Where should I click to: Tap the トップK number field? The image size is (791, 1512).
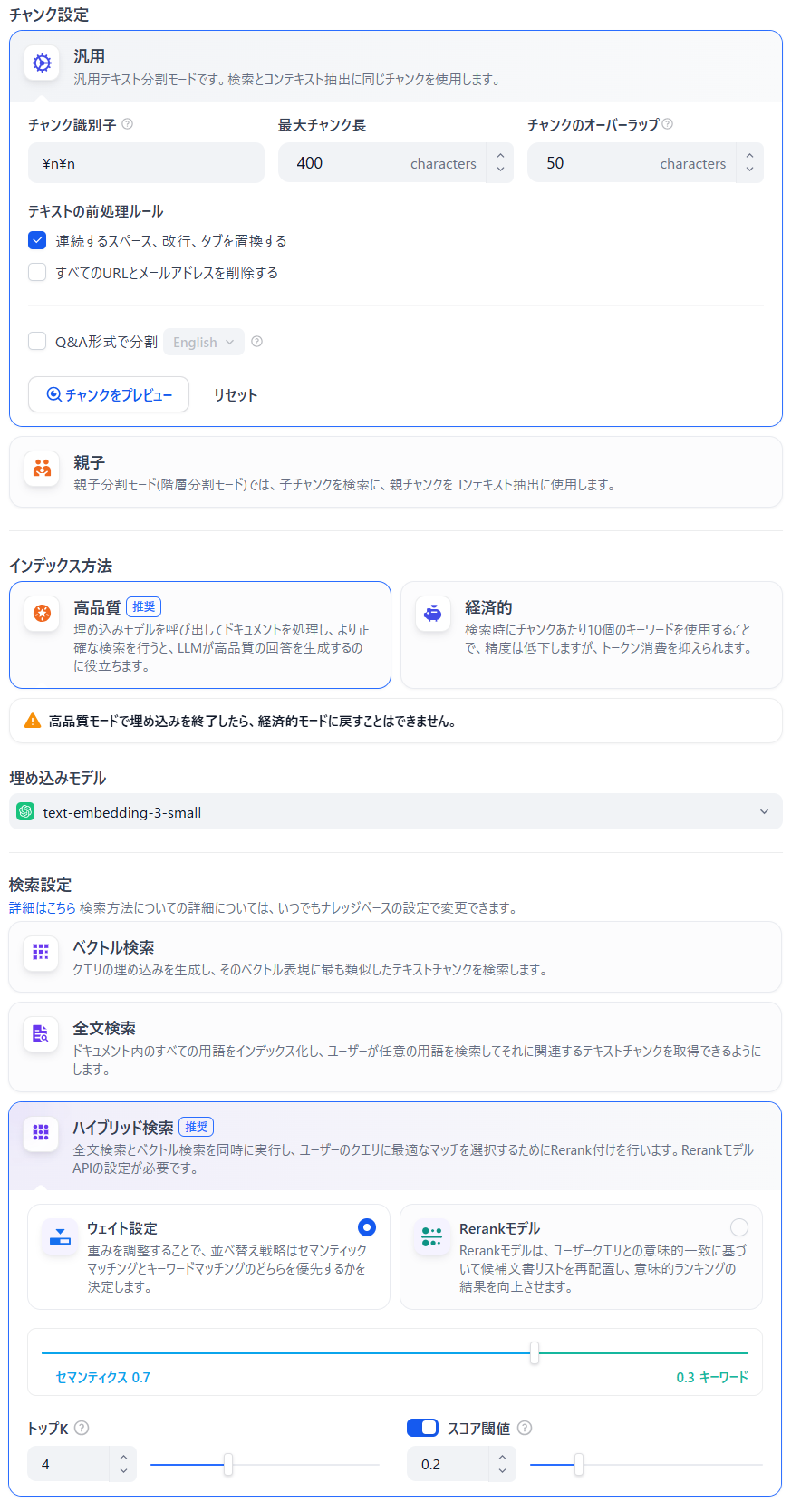coord(69,1464)
